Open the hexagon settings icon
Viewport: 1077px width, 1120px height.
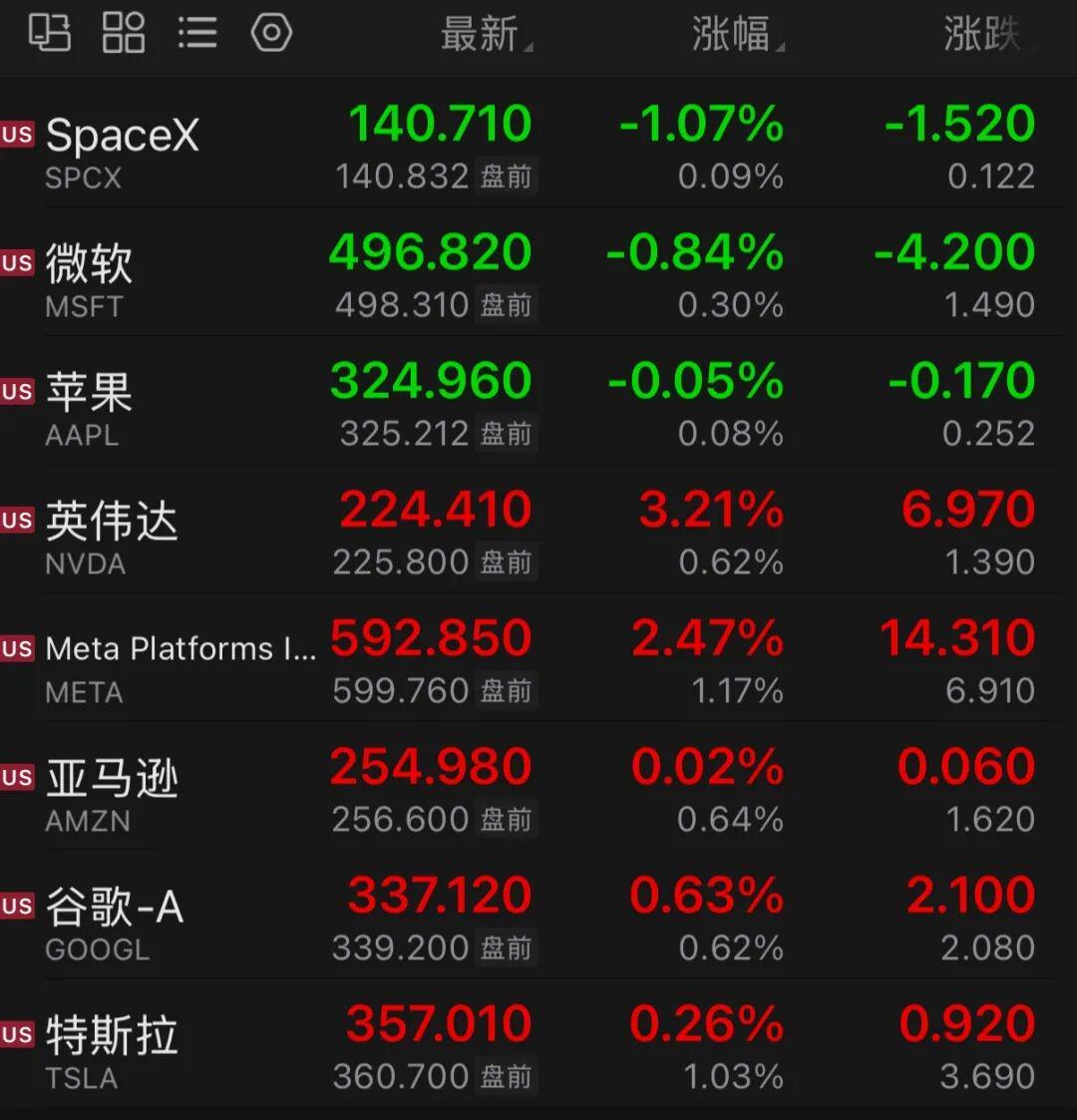point(271,33)
